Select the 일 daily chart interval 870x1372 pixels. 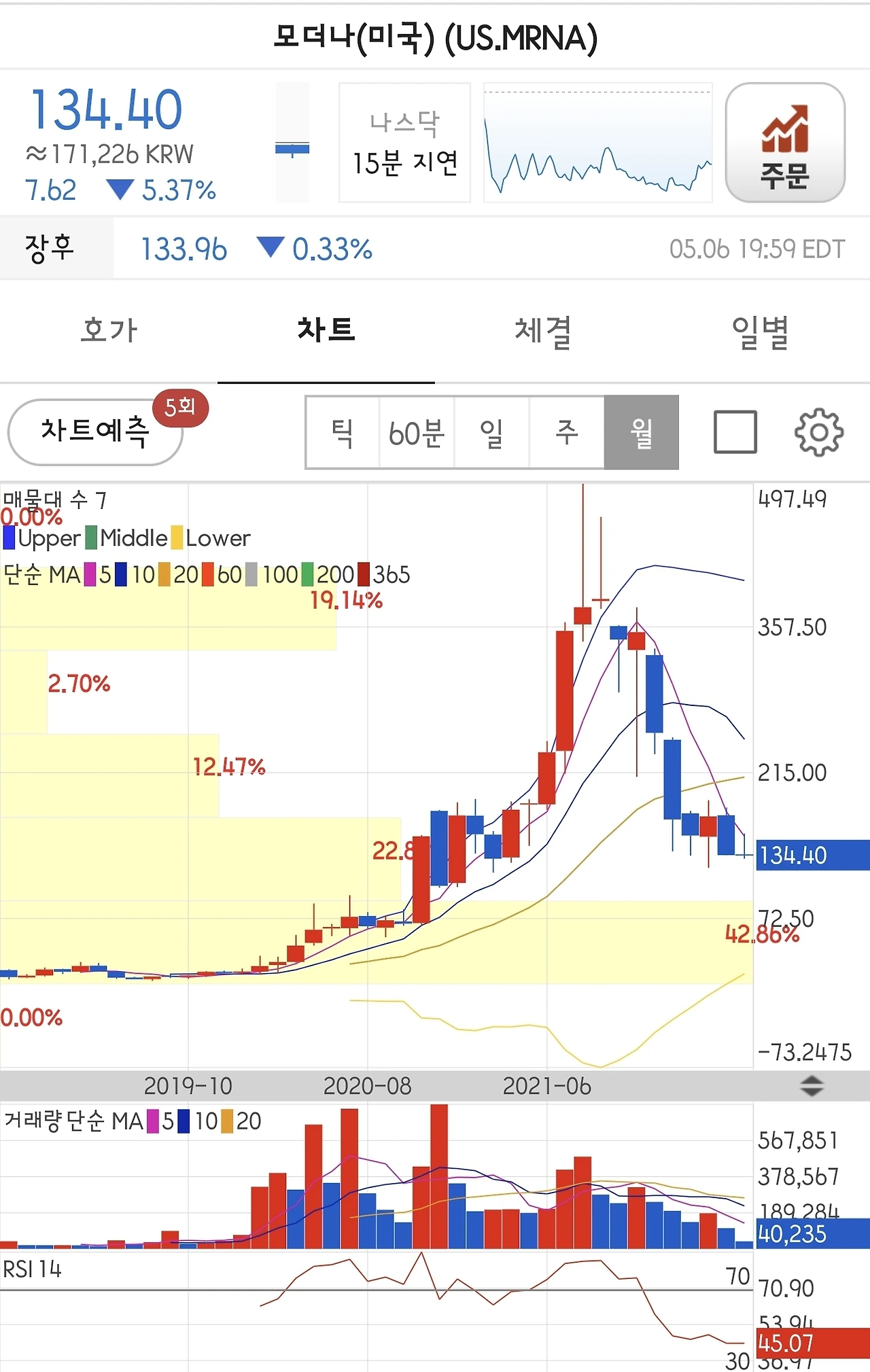[x=491, y=432]
